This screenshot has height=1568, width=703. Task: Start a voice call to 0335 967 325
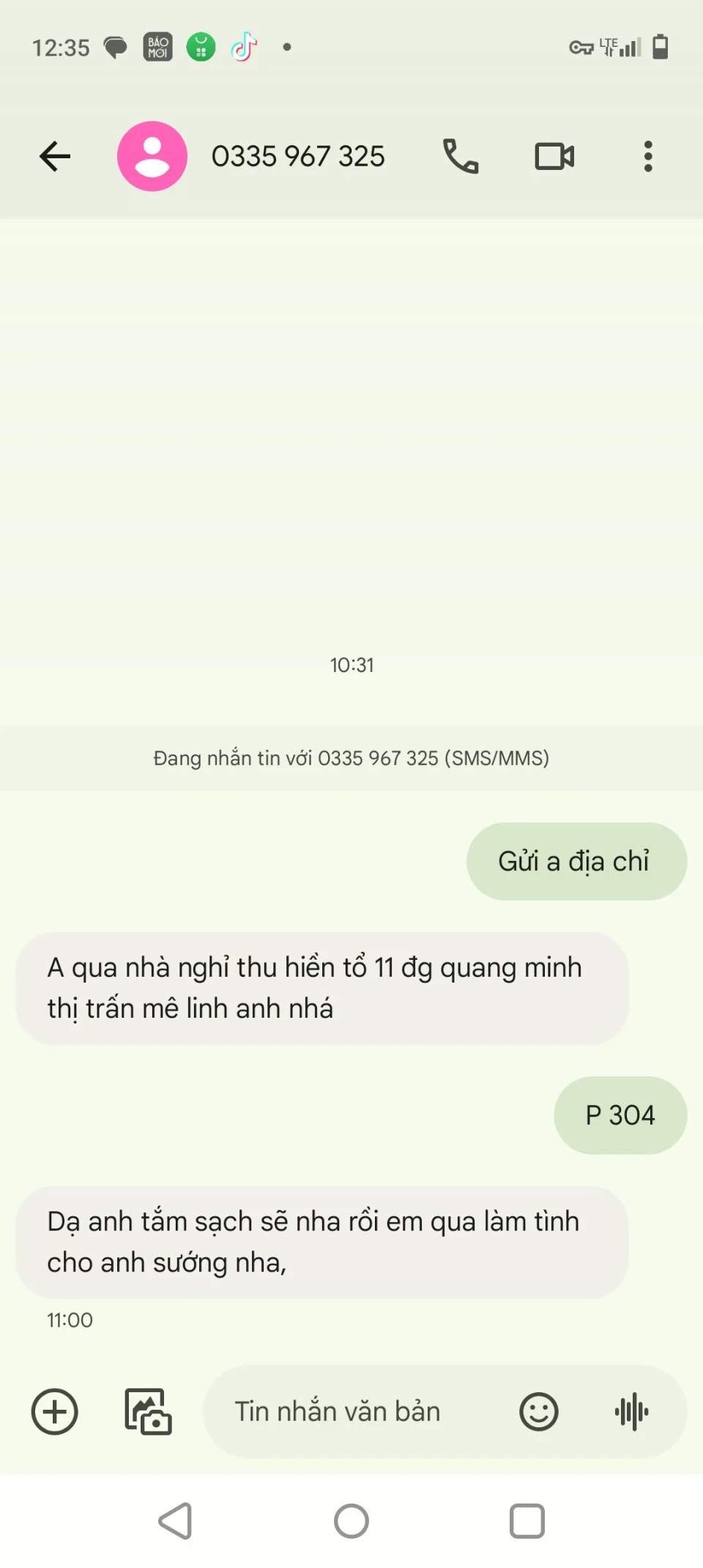[461, 156]
